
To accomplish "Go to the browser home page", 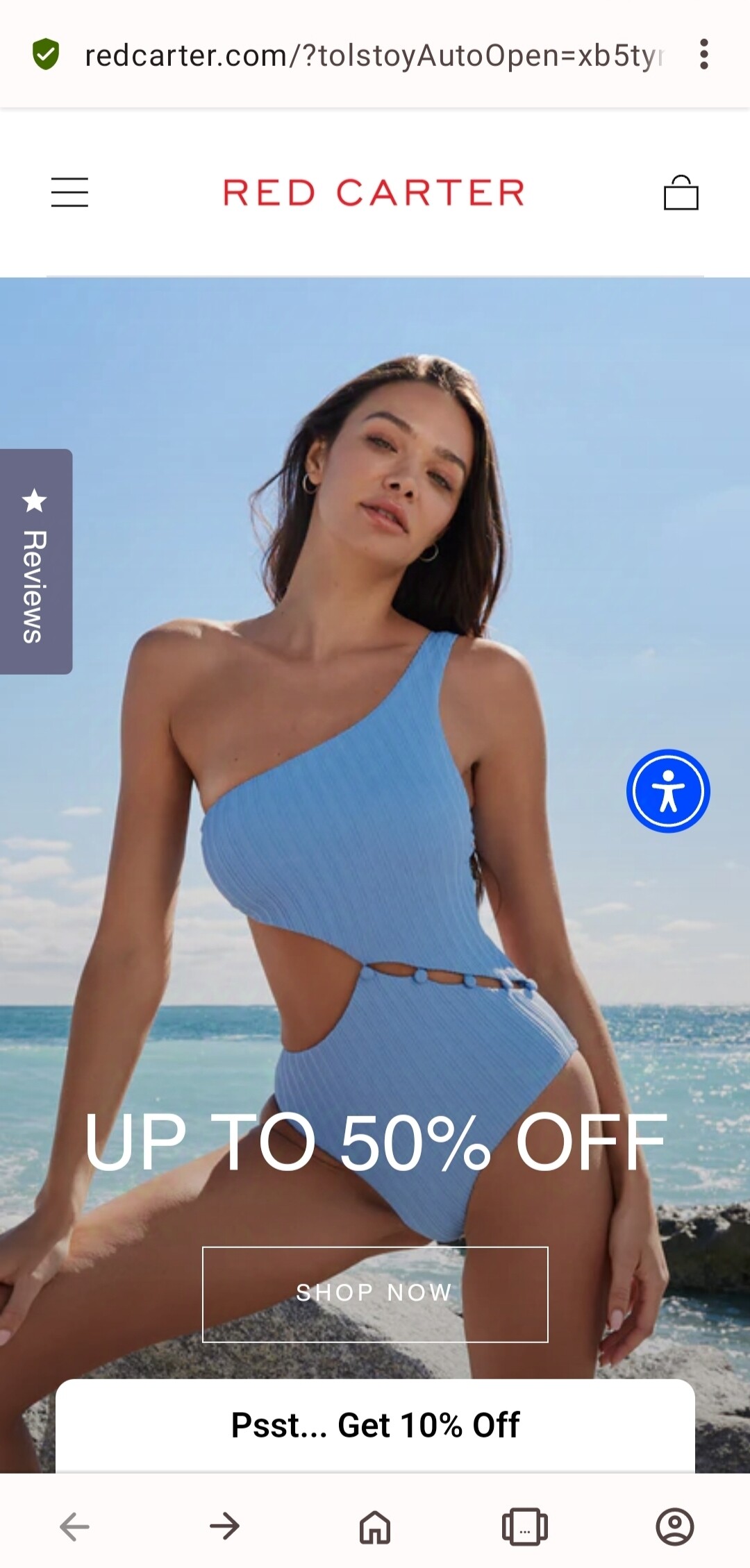I will pos(375,1527).
